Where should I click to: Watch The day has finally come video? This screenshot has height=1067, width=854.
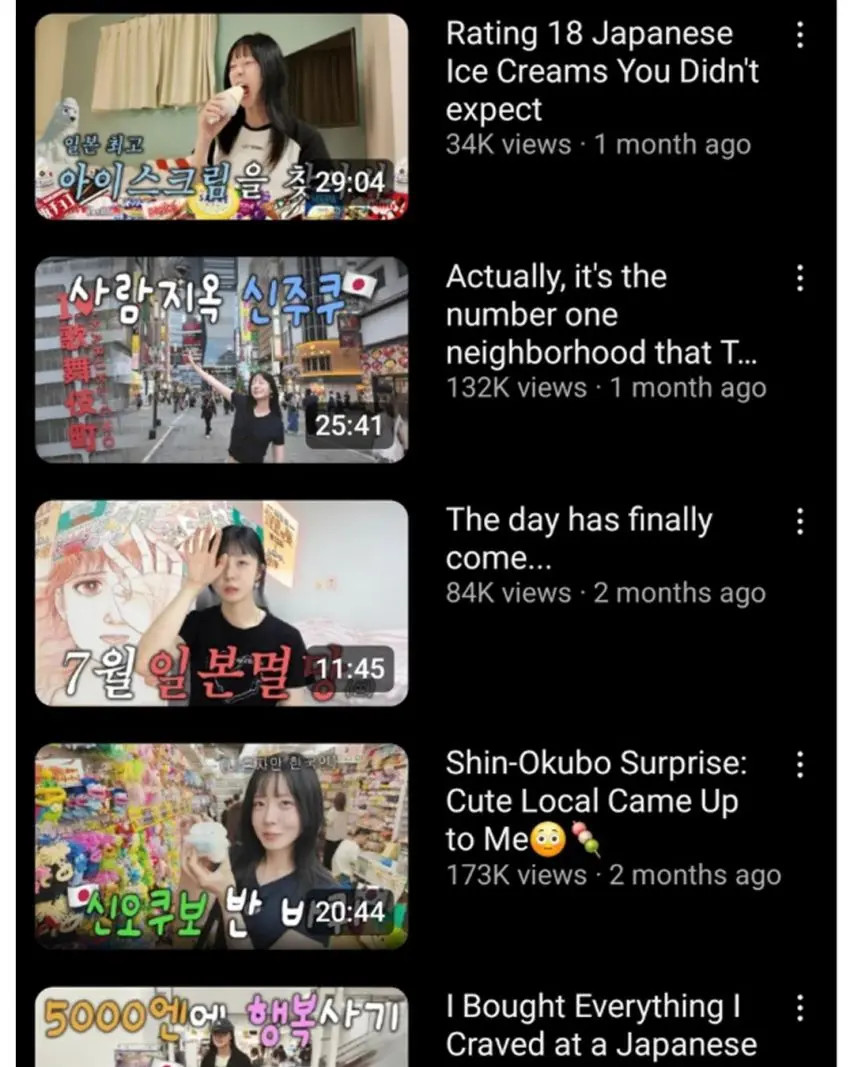click(x=221, y=603)
